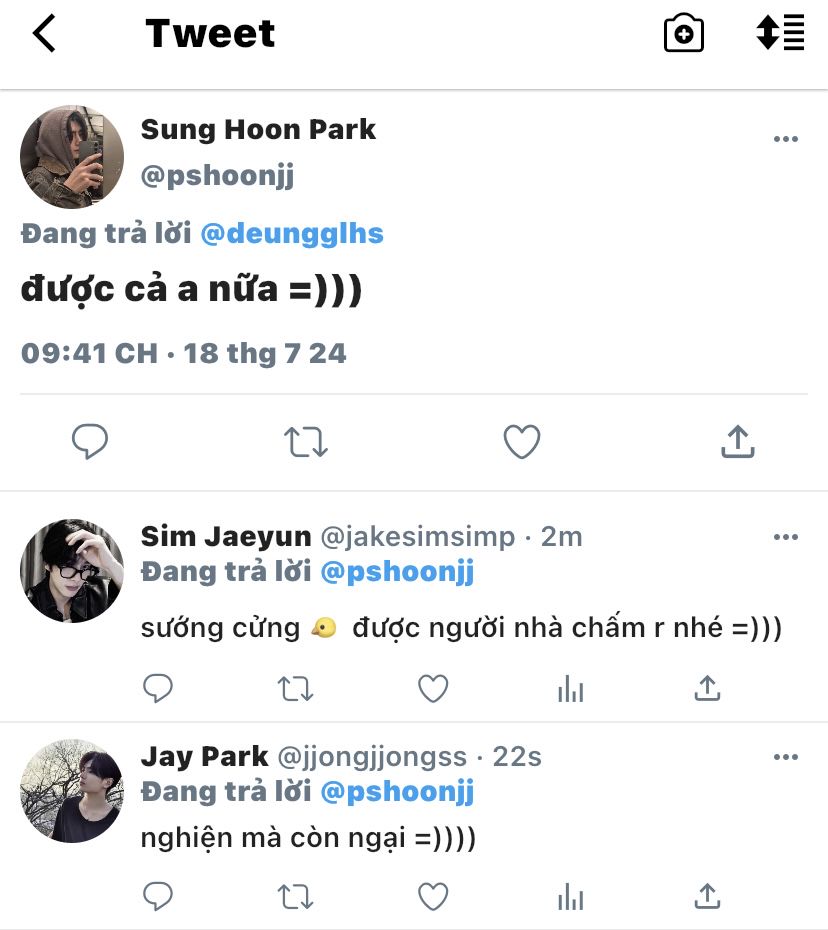
Task: View analytics for Sim Jaeyun's reply
Action: 570,688
